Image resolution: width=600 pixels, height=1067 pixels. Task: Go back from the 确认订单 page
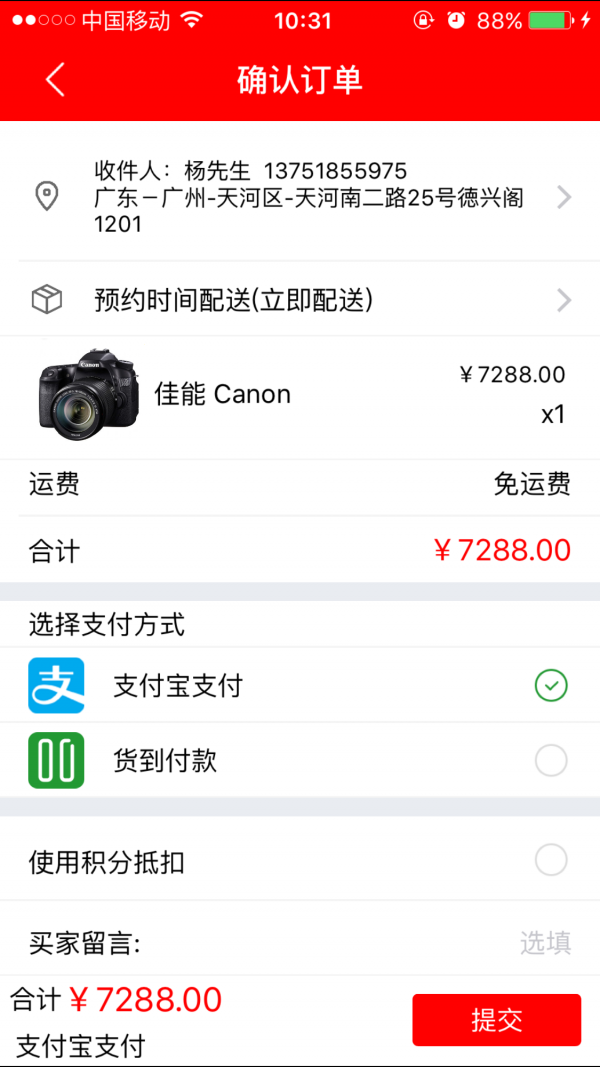(55, 80)
